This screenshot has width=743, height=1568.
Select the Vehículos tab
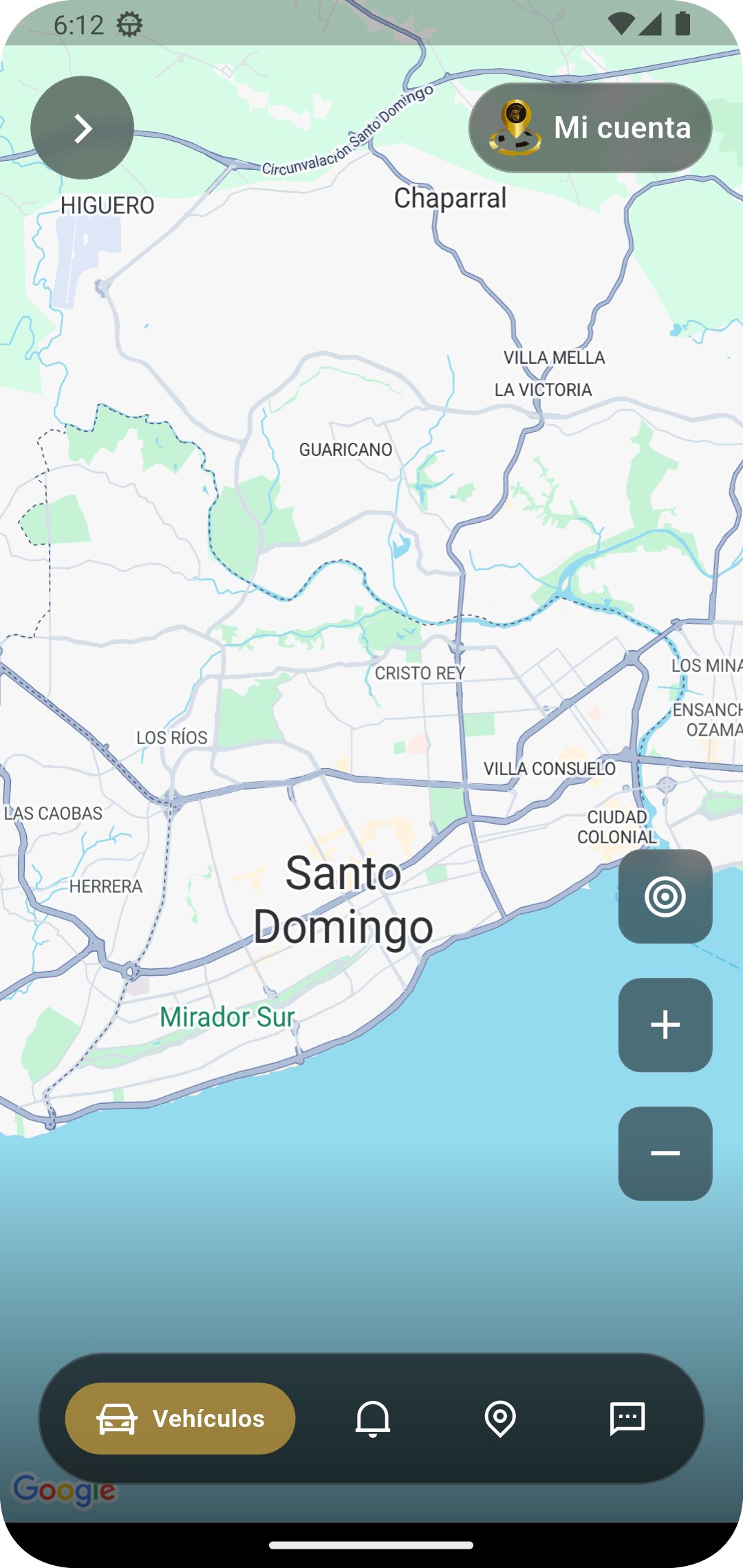click(180, 1418)
